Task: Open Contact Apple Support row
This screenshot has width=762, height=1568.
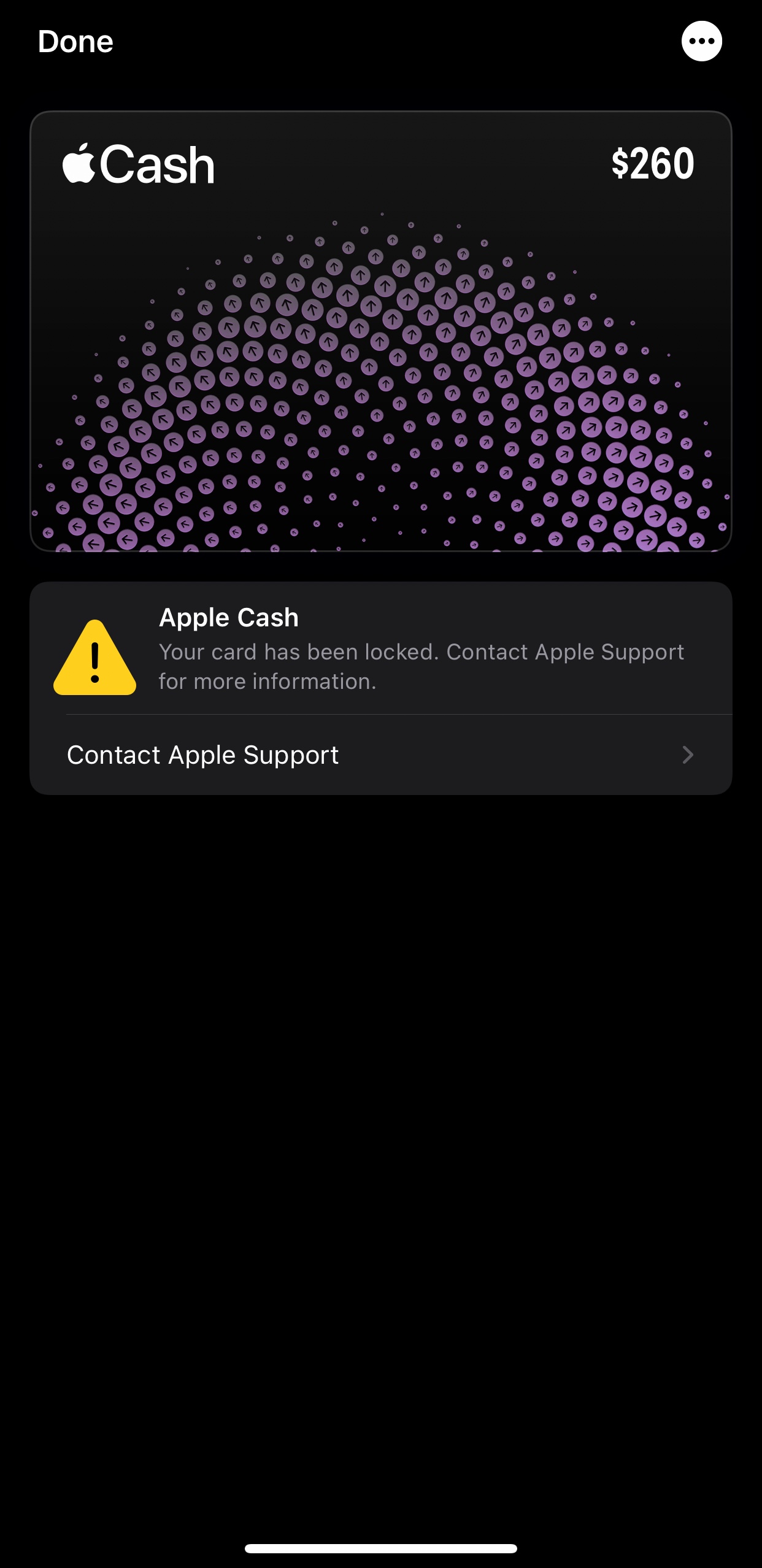Action: [380, 755]
